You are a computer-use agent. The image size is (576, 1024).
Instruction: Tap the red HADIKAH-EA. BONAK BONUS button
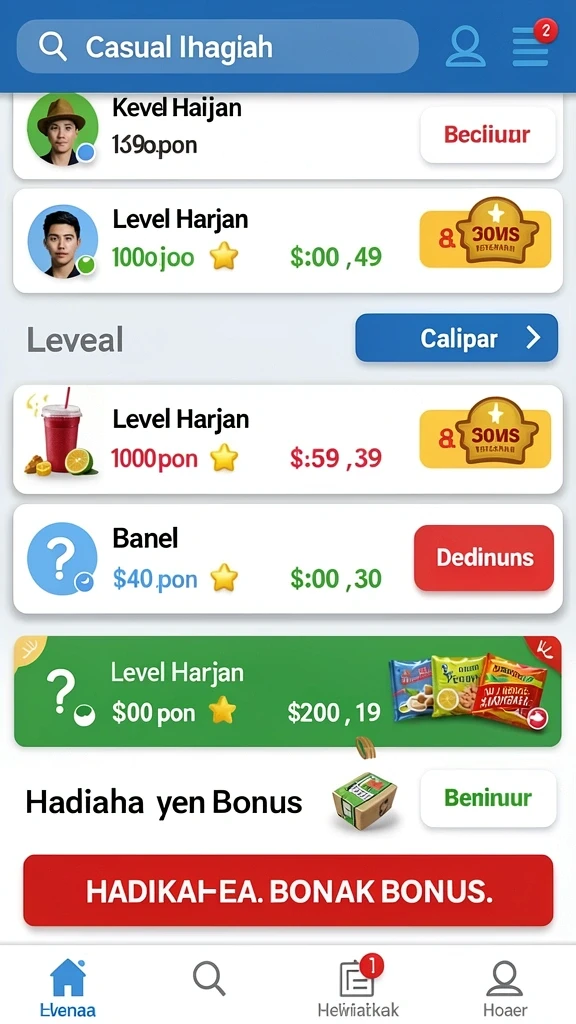point(288,891)
